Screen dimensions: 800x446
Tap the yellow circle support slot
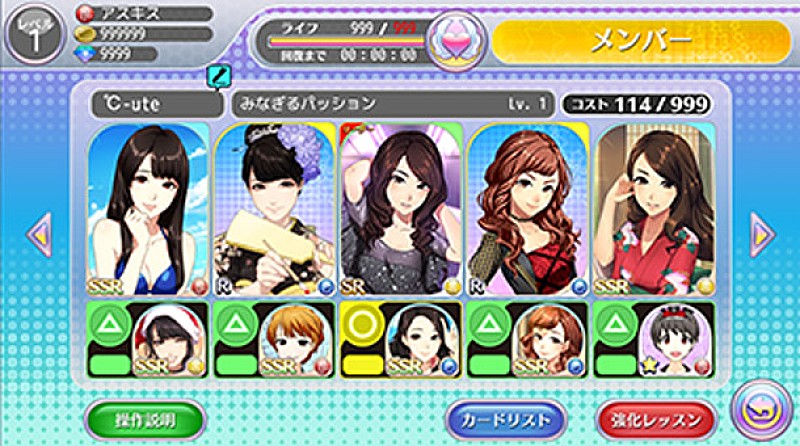point(400,340)
